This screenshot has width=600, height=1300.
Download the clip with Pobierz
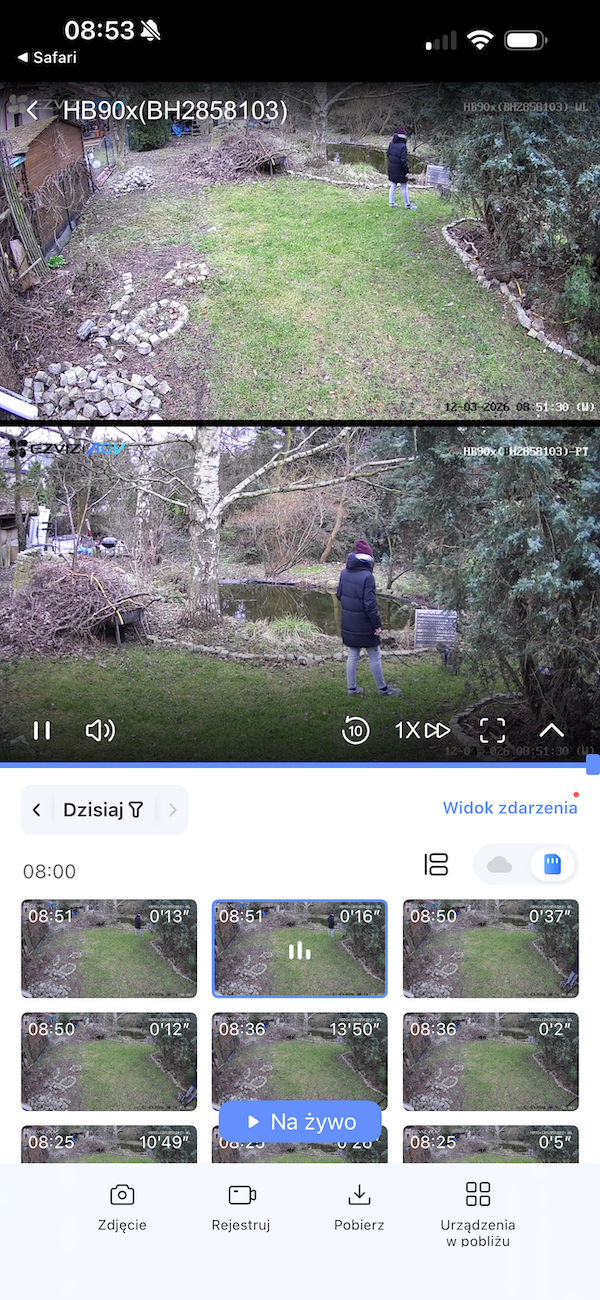coord(359,1205)
